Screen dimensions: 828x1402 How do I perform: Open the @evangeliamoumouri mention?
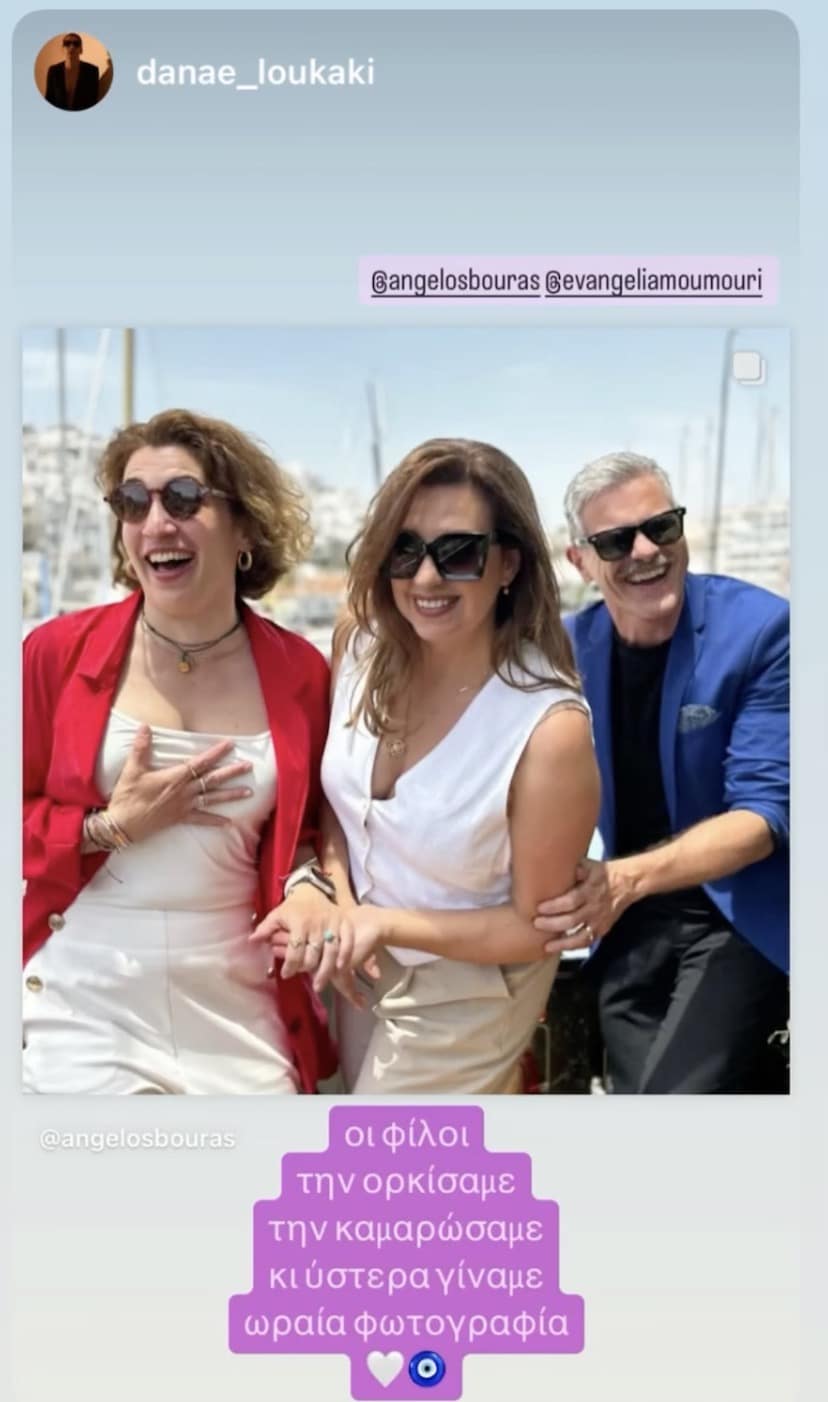pyautogui.click(x=653, y=282)
